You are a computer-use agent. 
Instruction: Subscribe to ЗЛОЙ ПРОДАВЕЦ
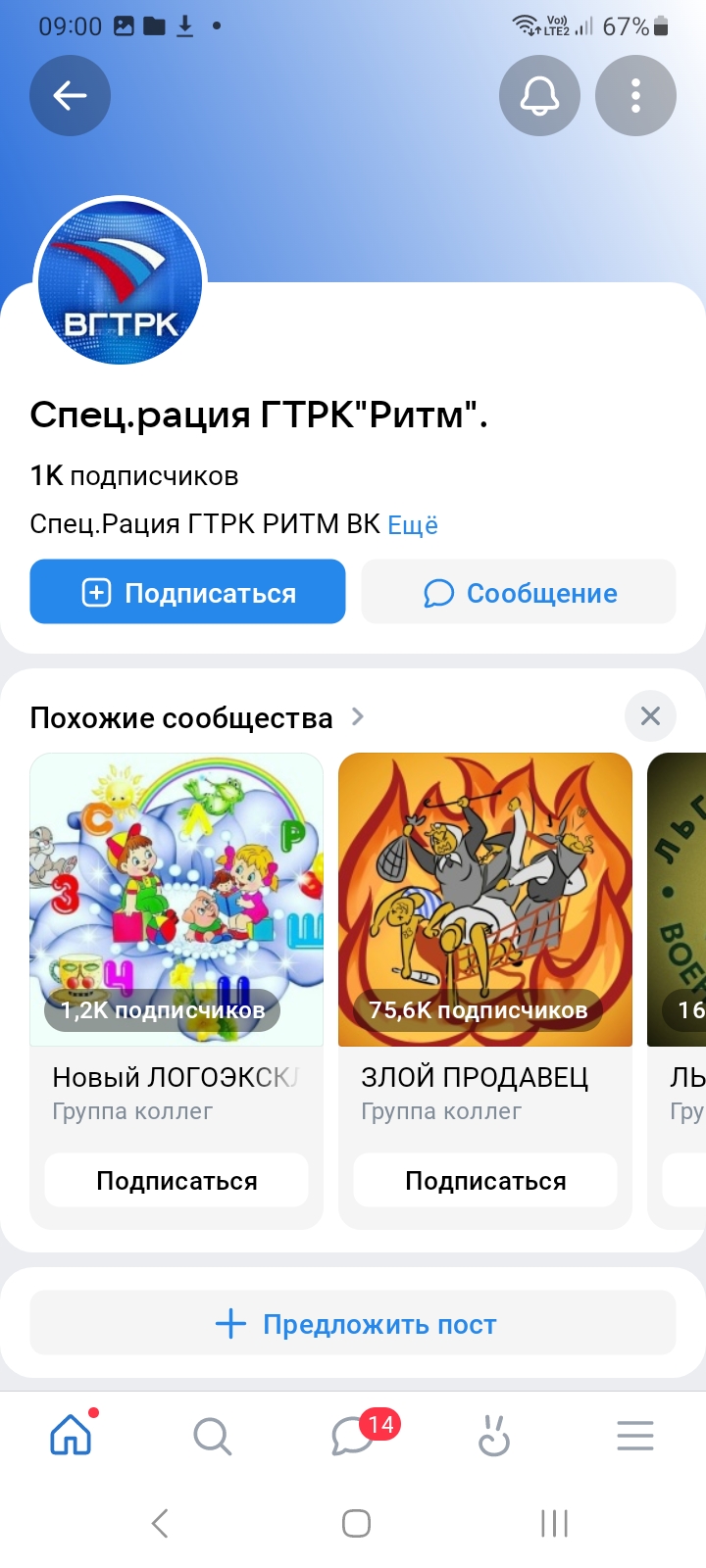[x=484, y=1181]
